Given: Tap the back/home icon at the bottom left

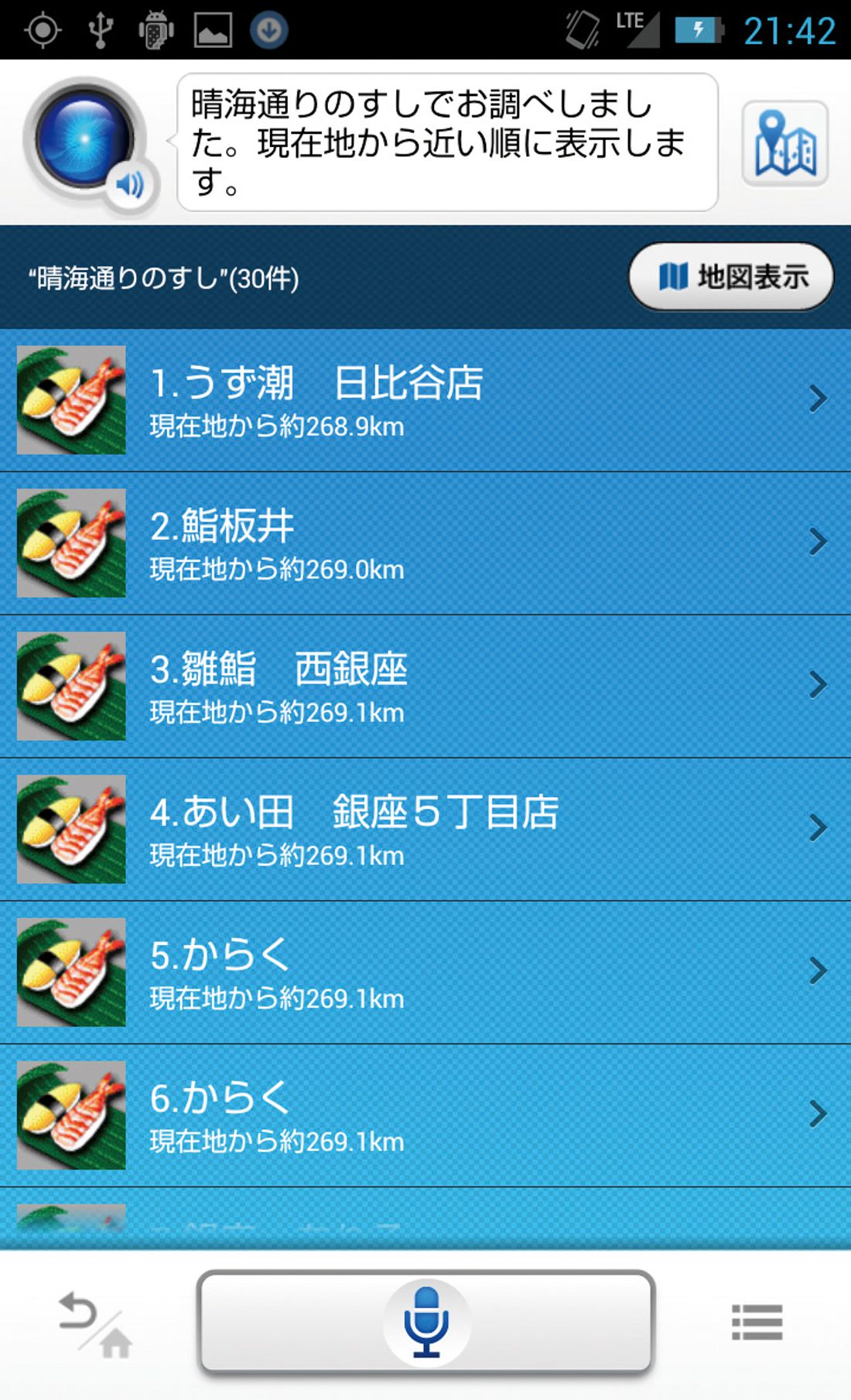Looking at the screenshot, I should (94, 1323).
